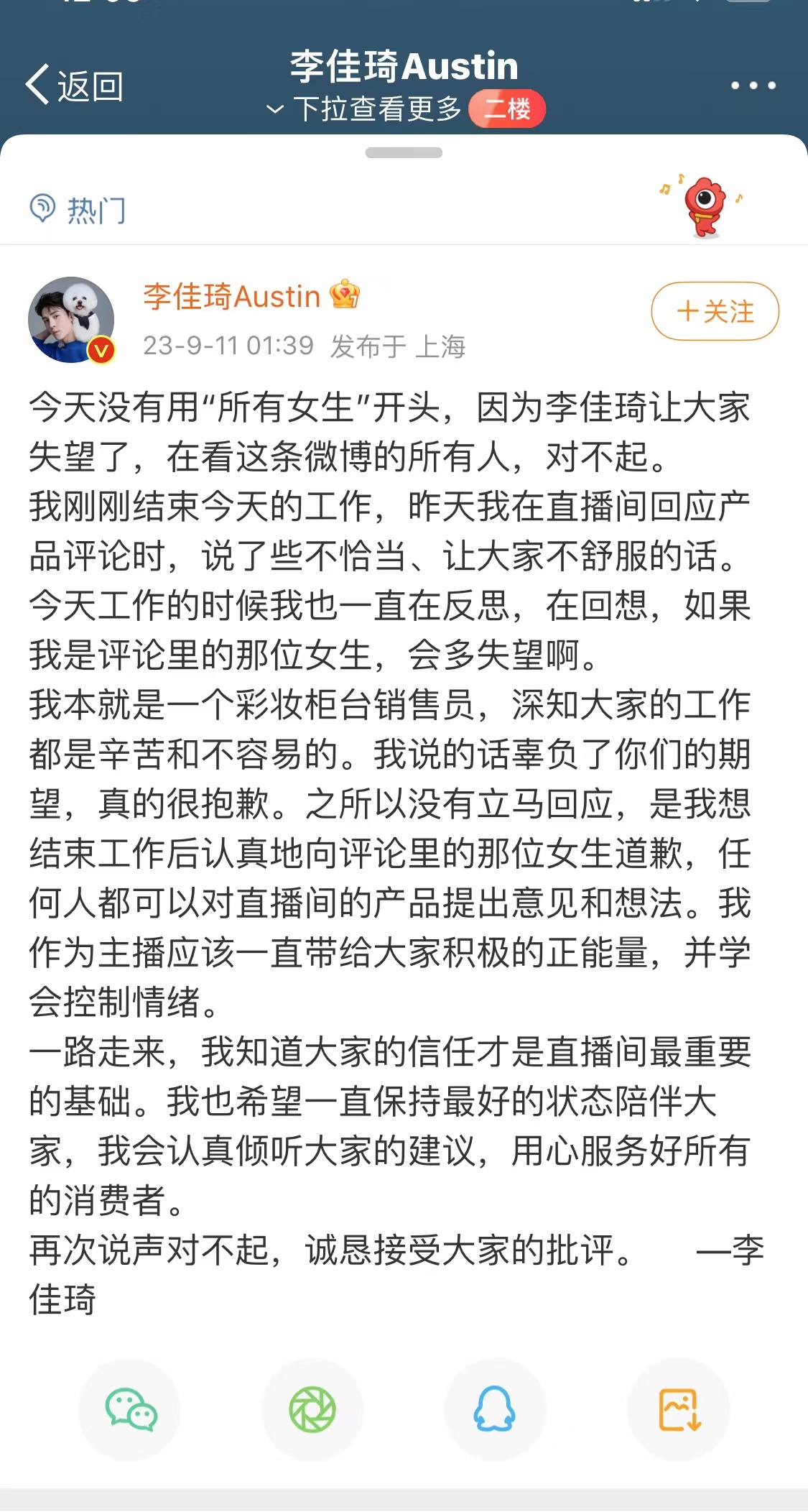This screenshot has width=808, height=1512.
Task: Follow 李佳琦Austin with 关注 button
Action: click(715, 311)
